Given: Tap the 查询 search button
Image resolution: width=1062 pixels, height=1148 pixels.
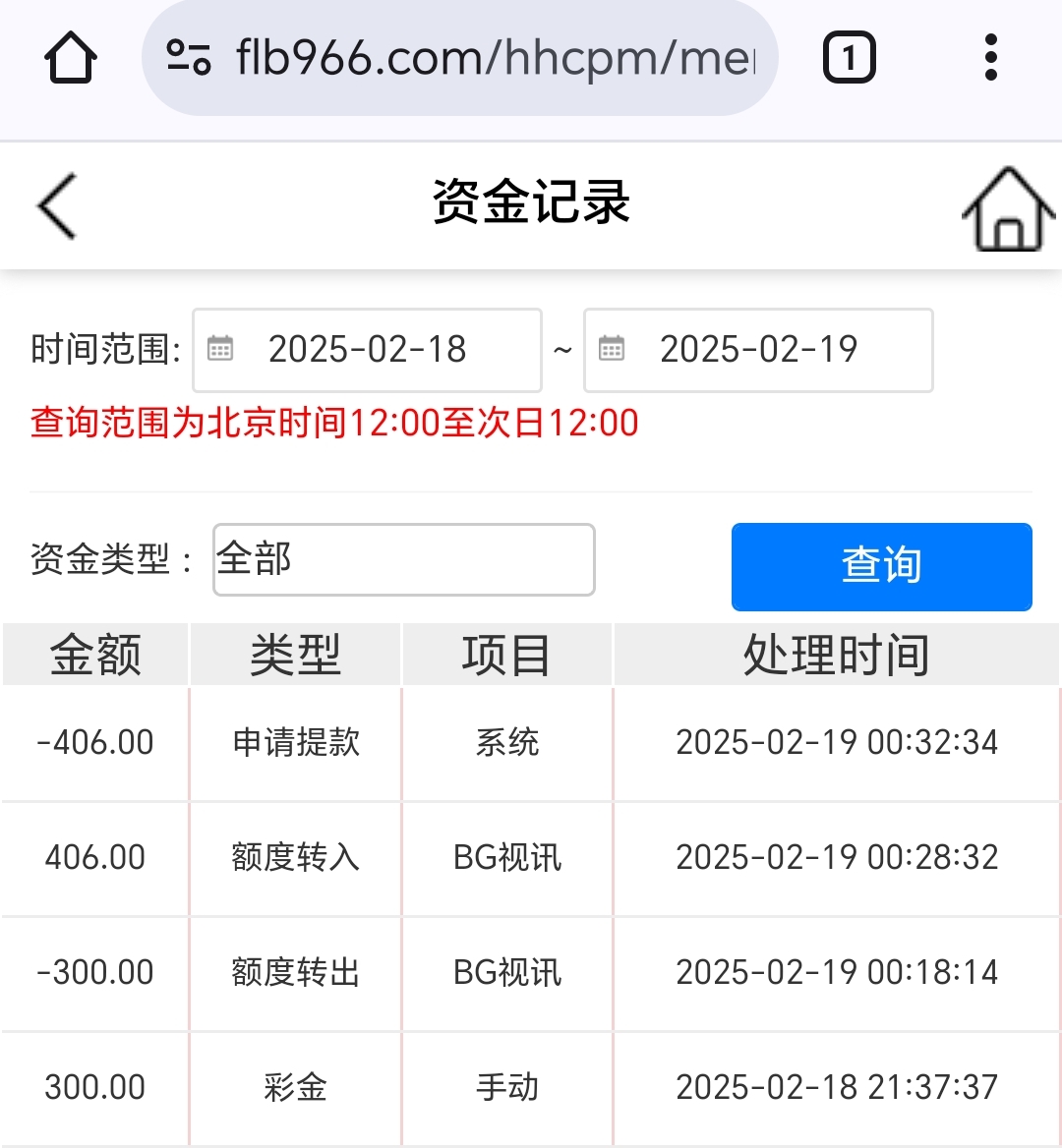Looking at the screenshot, I should pyautogui.click(x=880, y=565).
